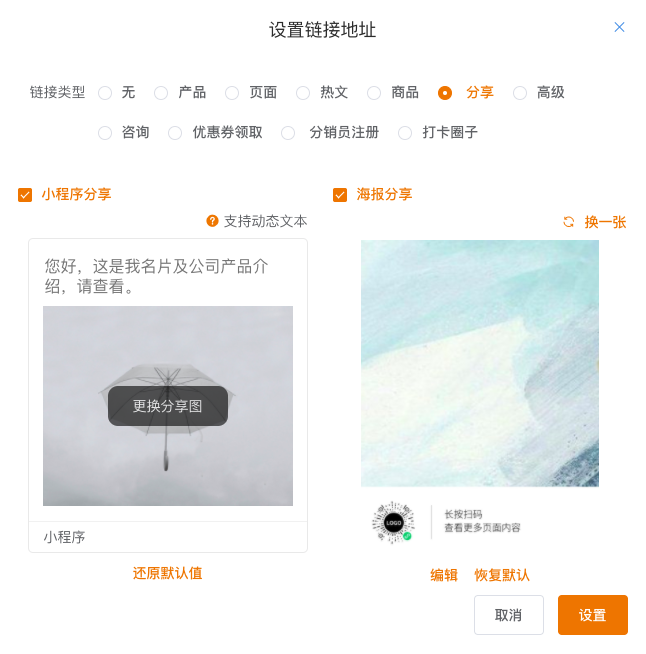Select 分销员注册 radio option
The width and height of the screenshot is (646, 654).
coord(288,133)
